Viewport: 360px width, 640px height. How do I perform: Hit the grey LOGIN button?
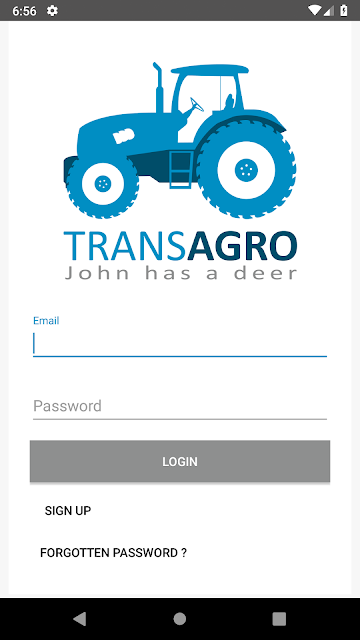tap(180, 461)
